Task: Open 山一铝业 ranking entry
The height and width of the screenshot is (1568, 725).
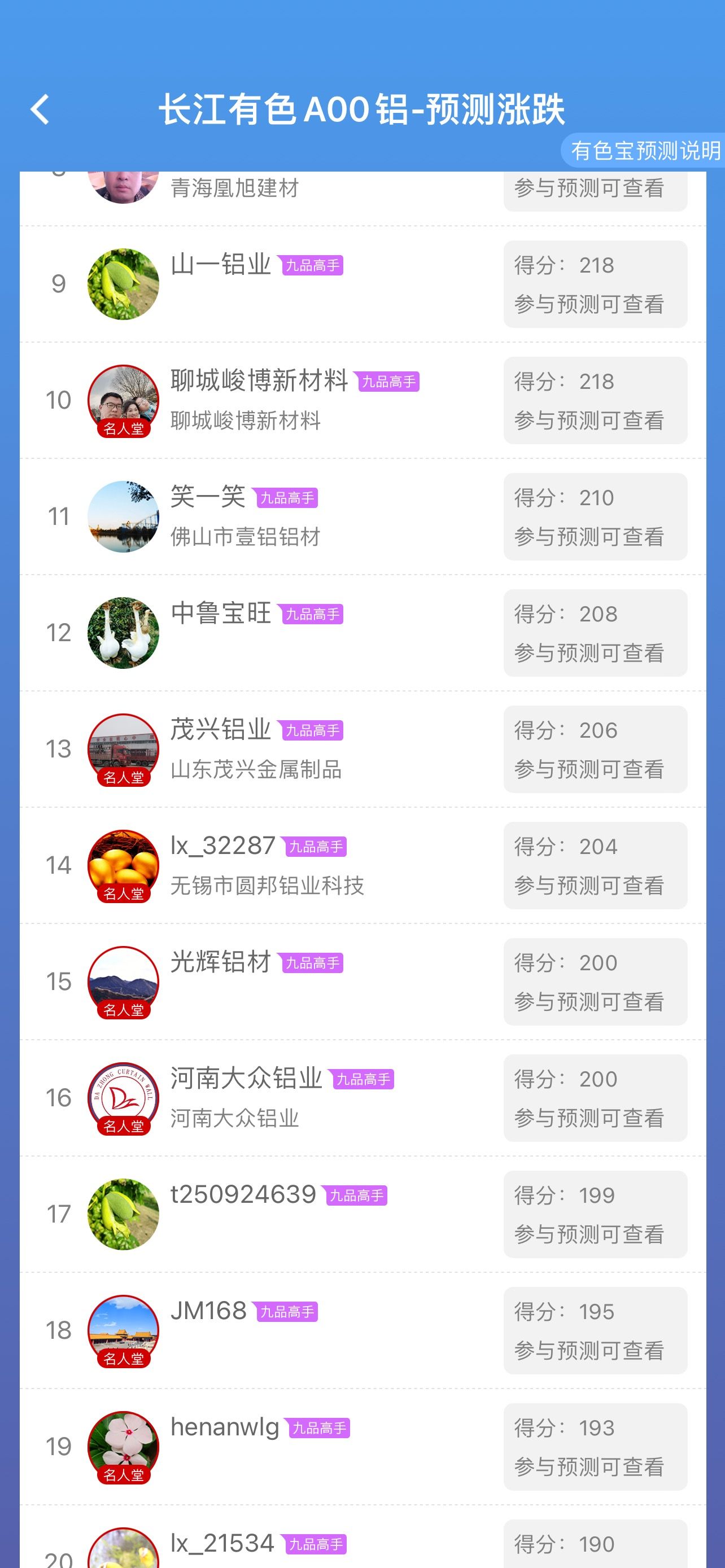Action: point(363,284)
